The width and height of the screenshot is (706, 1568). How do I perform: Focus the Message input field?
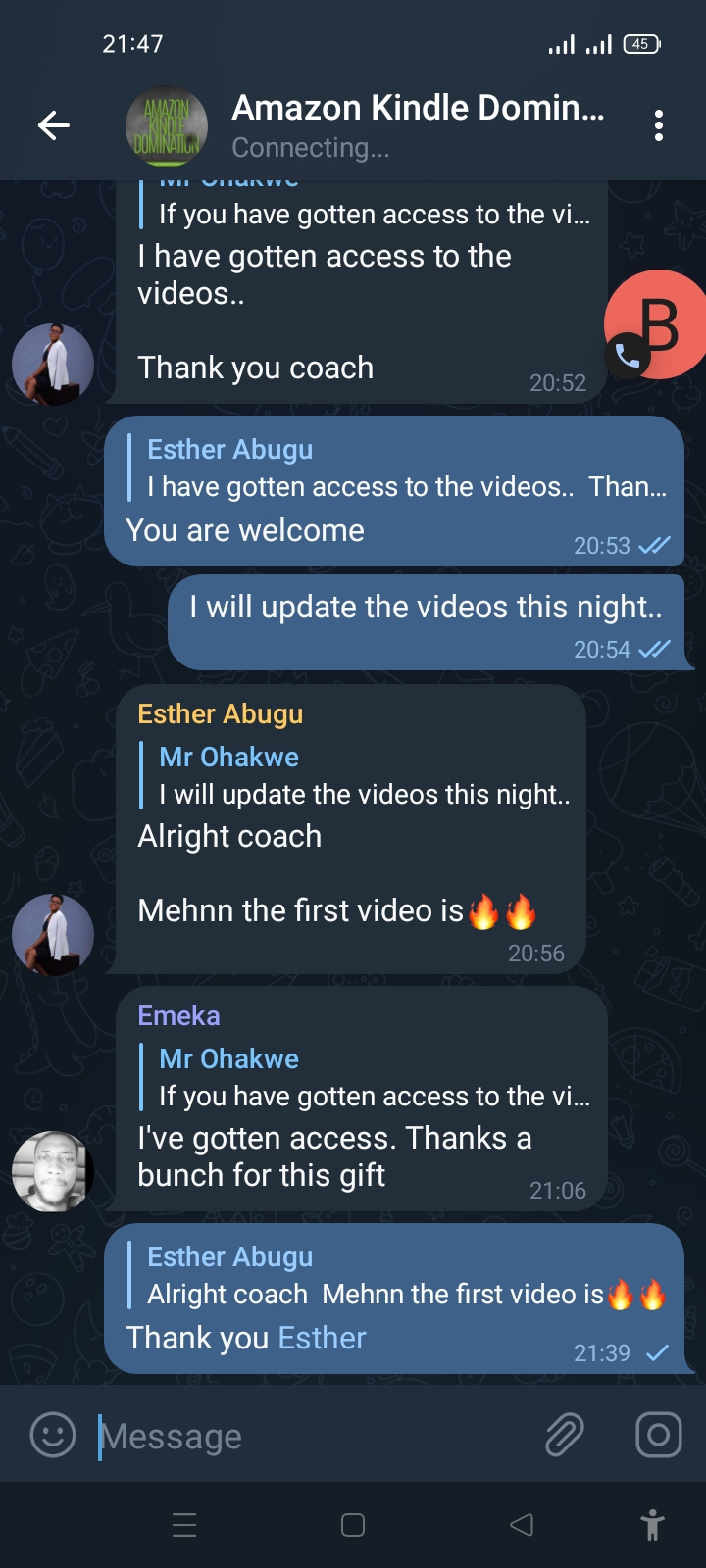pyautogui.click(x=314, y=1437)
